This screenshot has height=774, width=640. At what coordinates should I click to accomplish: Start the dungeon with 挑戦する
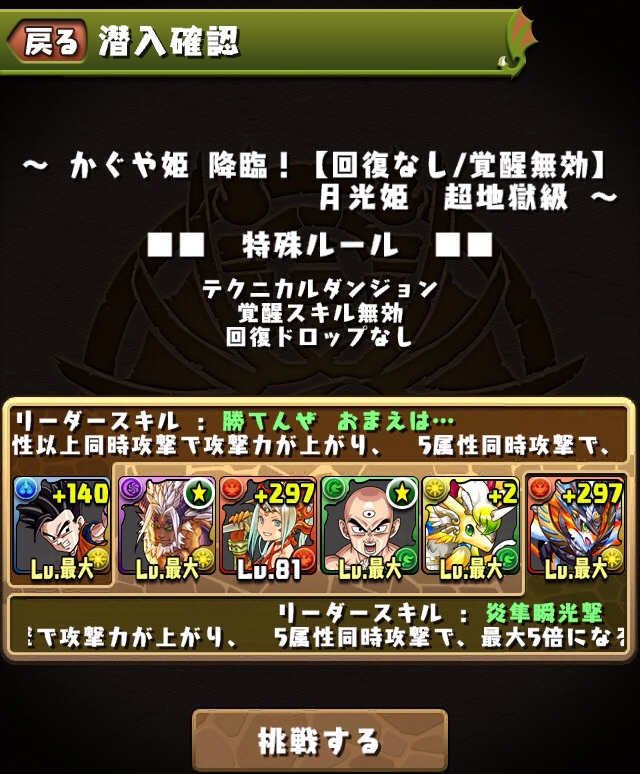[319, 741]
